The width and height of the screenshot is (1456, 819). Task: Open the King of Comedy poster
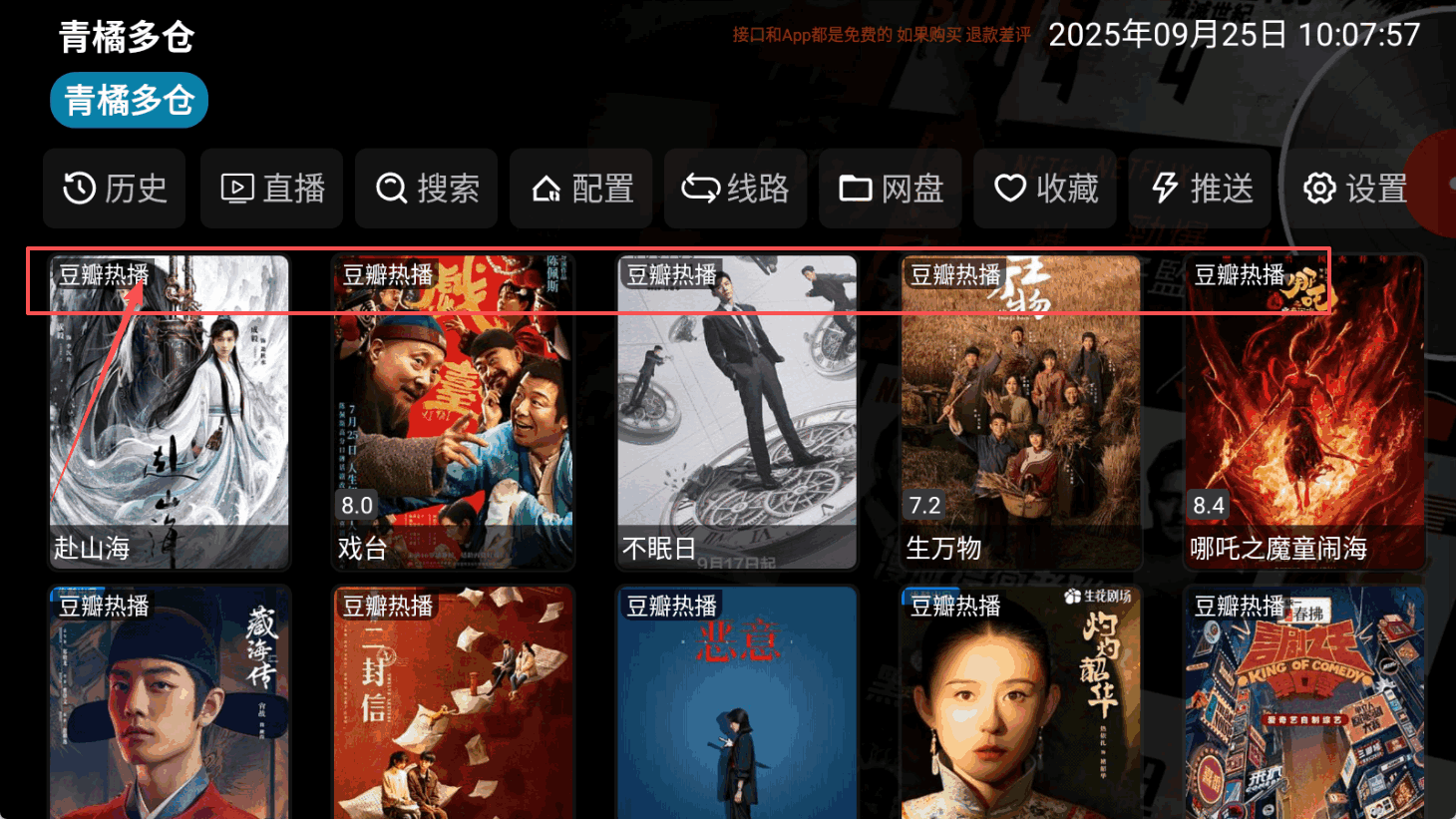[1304, 703]
